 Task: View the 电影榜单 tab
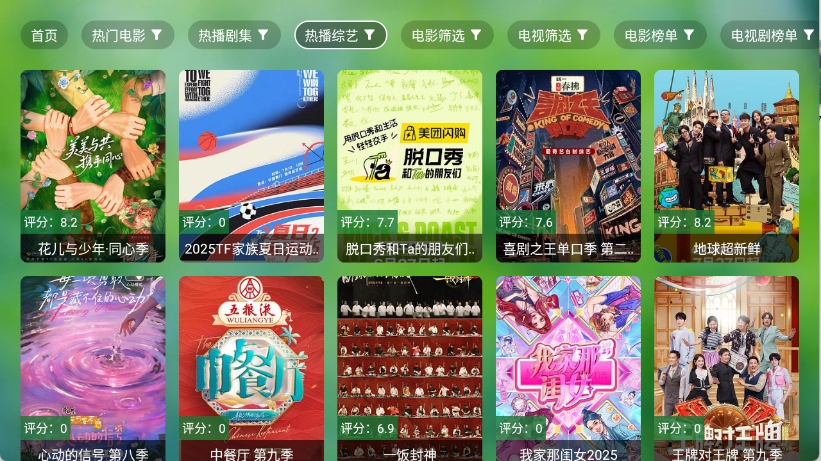tap(660, 35)
